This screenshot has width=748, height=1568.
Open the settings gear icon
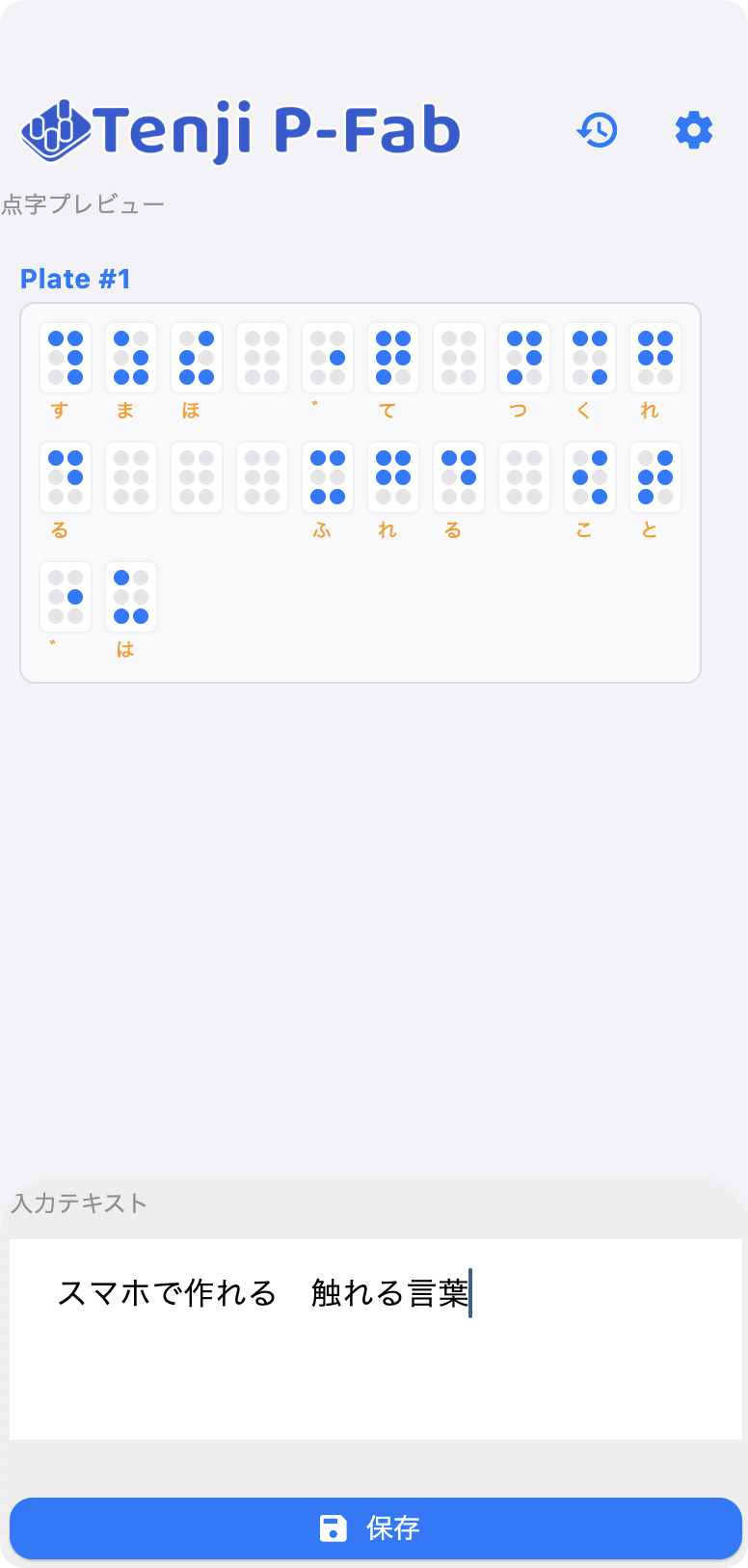[694, 130]
